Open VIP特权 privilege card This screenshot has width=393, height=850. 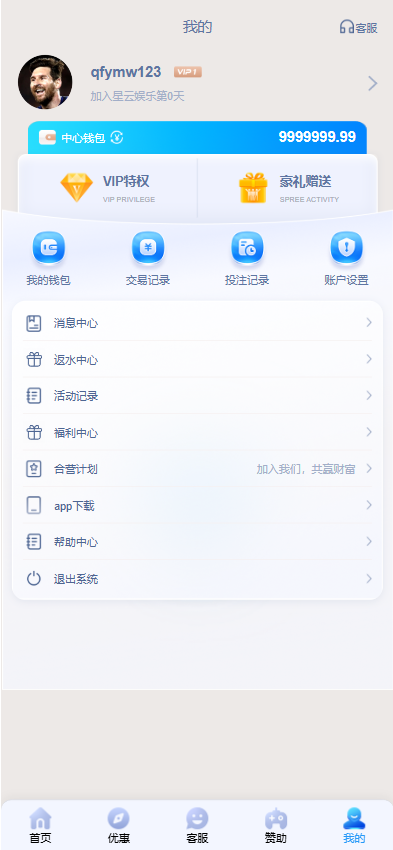pyautogui.click(x=108, y=188)
